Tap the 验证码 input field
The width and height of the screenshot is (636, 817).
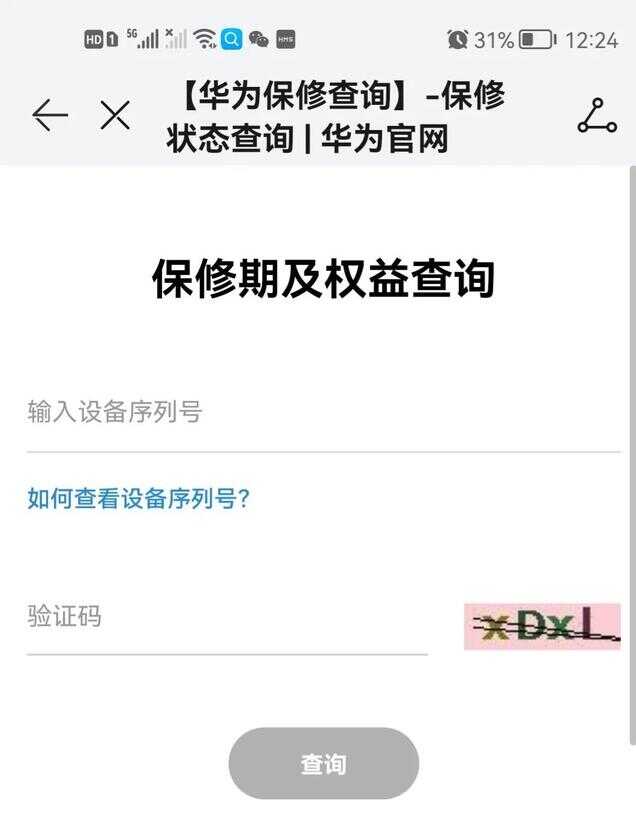(x=226, y=616)
